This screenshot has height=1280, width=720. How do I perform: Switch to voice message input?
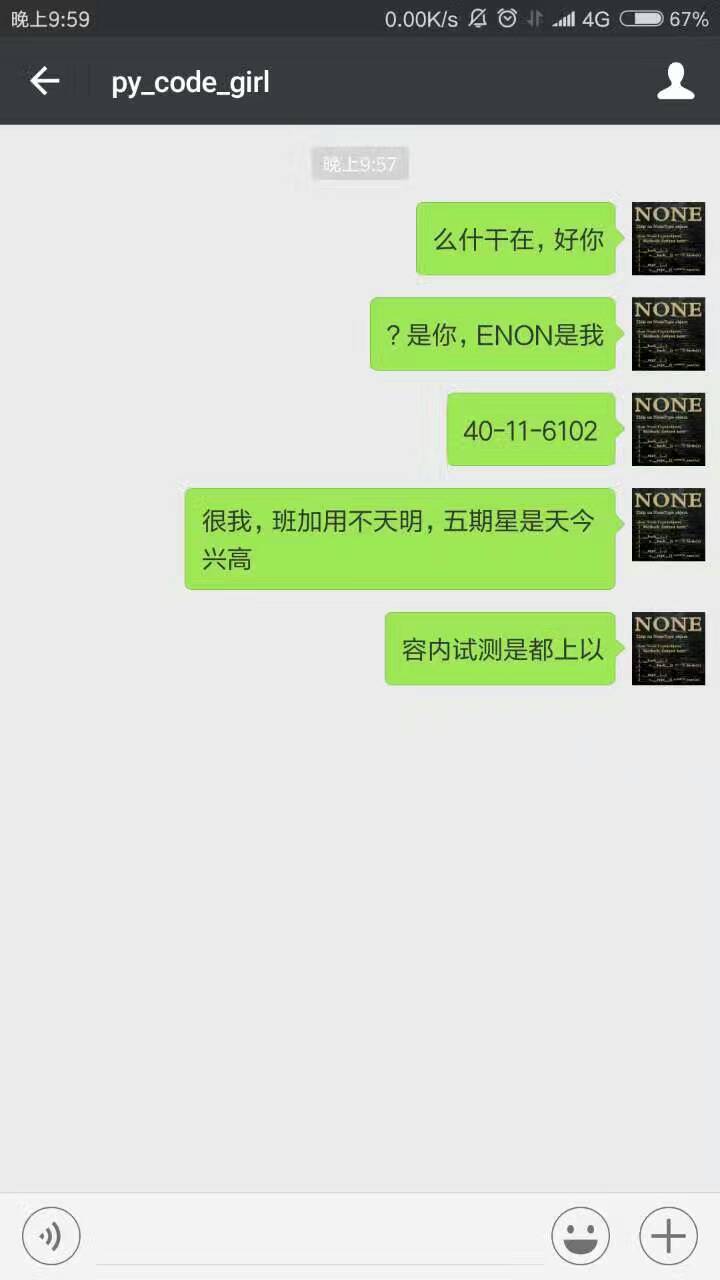click(51, 1236)
